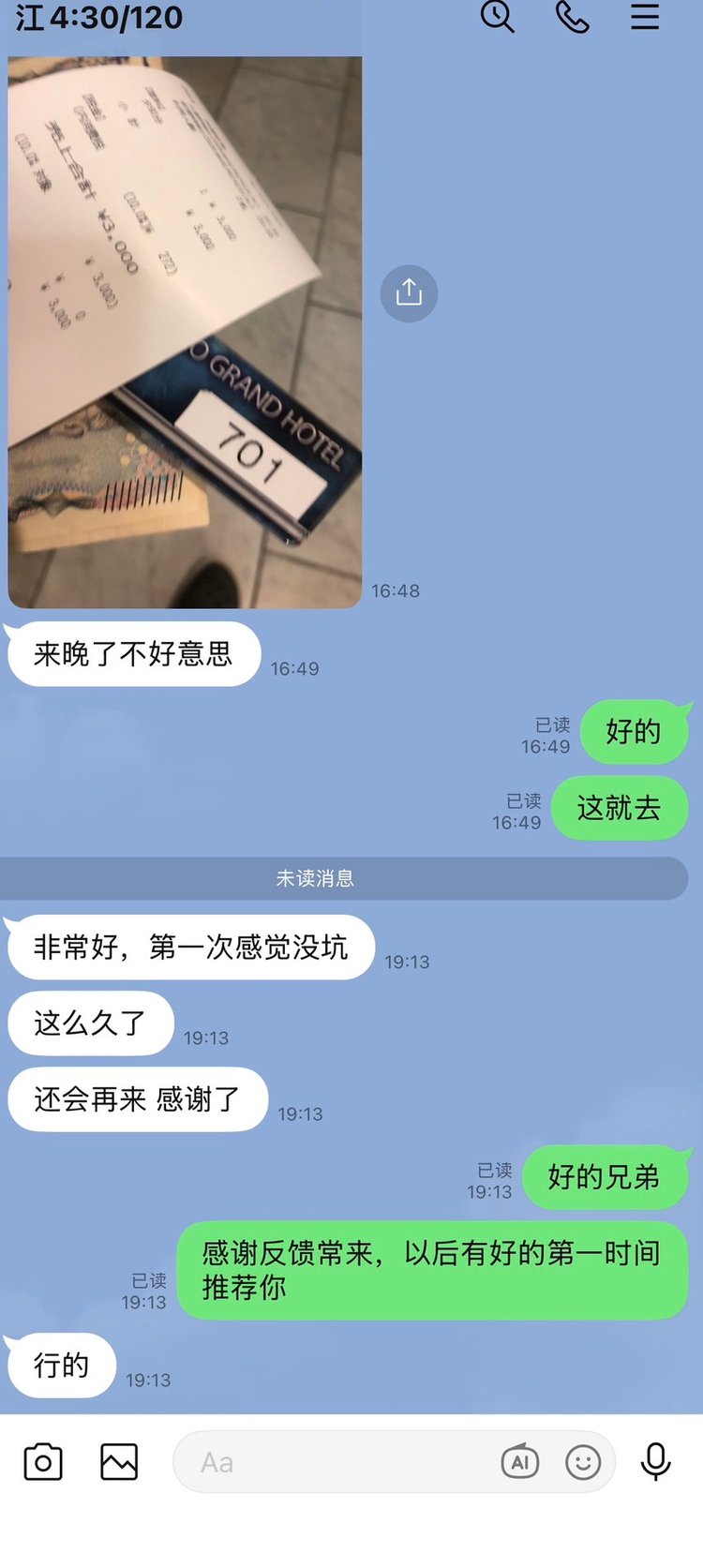Open the receipt photo sent at 16:48

[185, 332]
